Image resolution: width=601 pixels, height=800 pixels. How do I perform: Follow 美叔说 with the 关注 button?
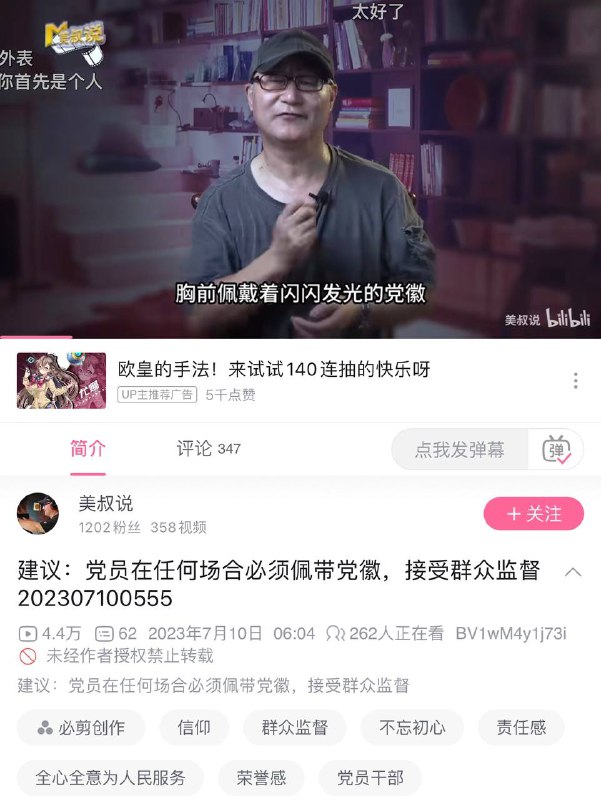tap(533, 514)
